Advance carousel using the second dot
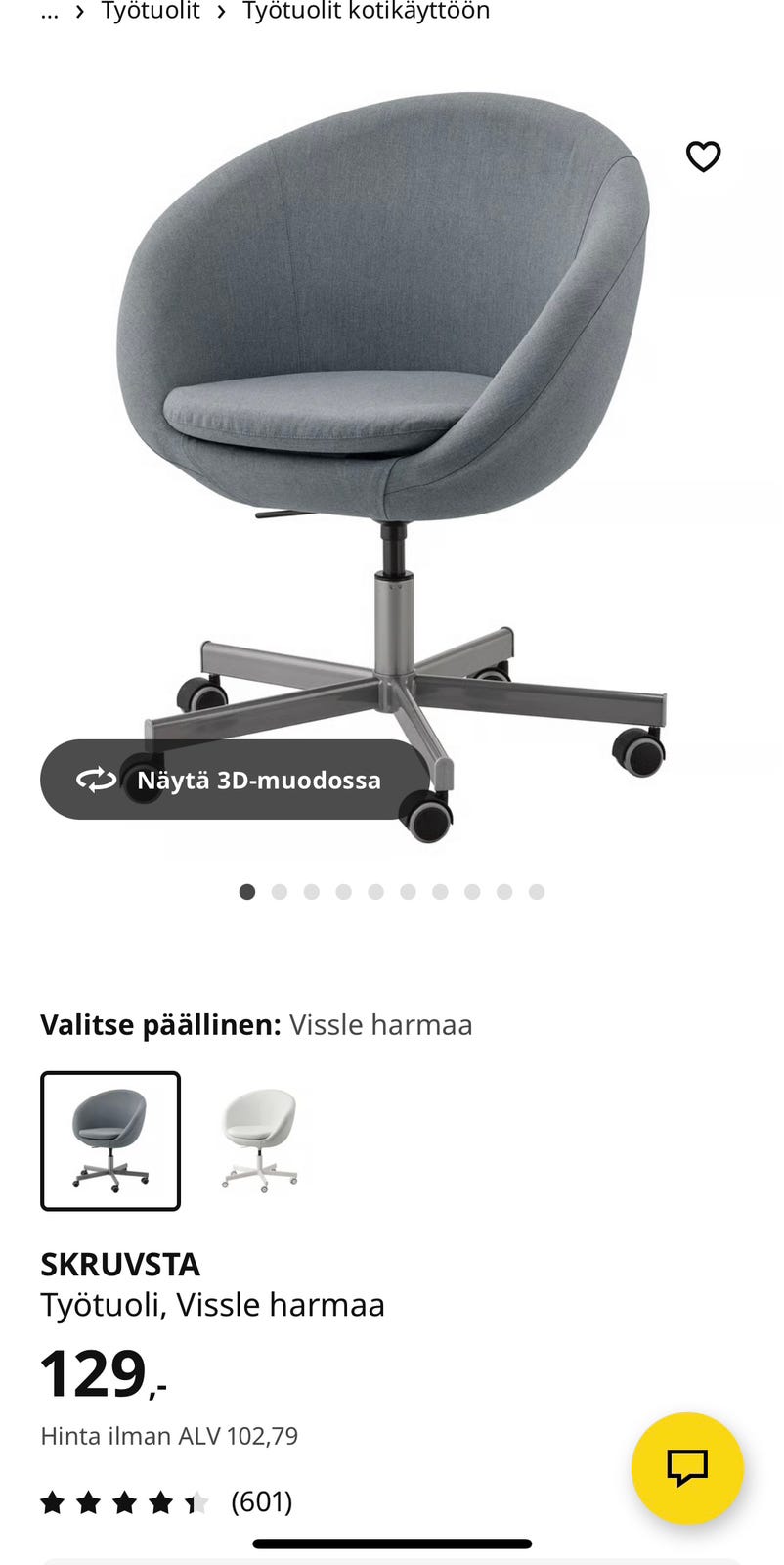Viewport: 784px width, 1565px height. click(x=280, y=892)
